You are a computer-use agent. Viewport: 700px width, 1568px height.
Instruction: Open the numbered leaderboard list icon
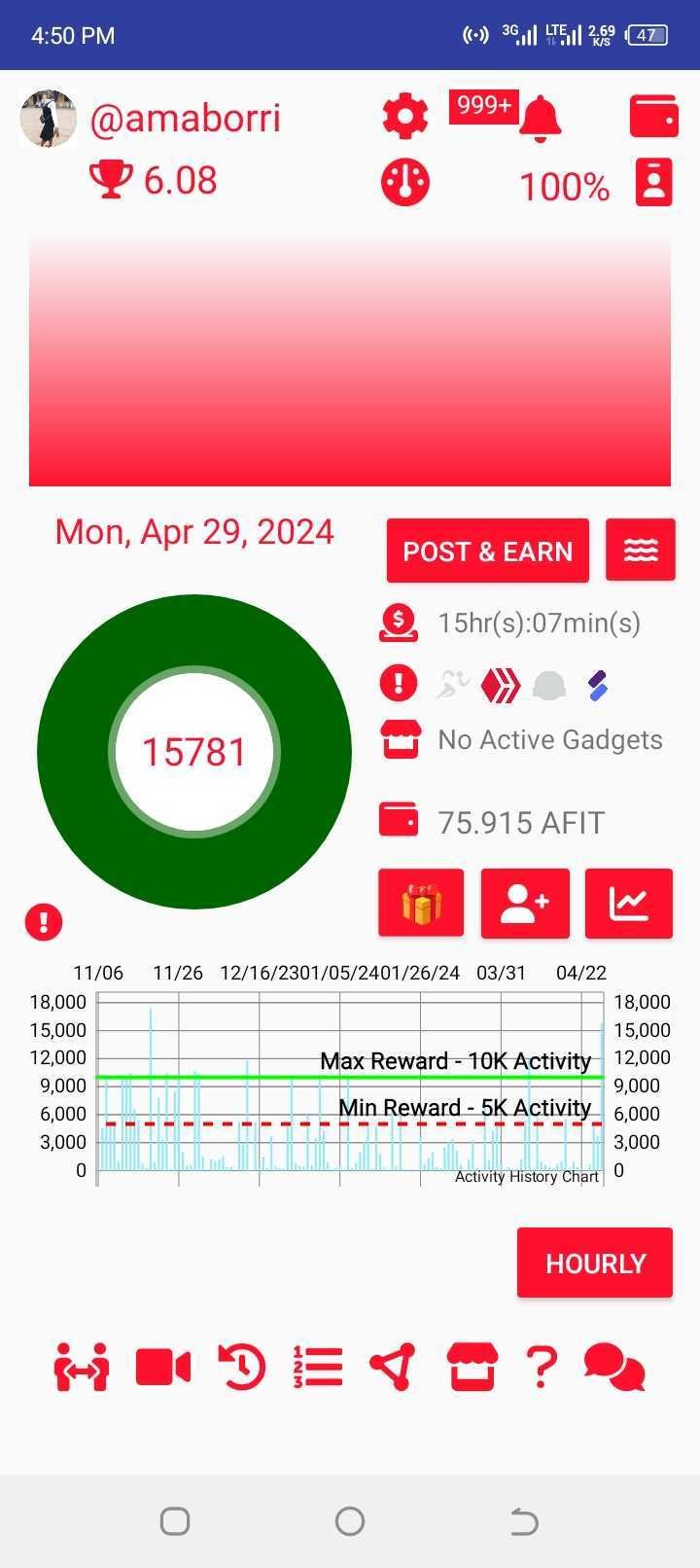point(318,1367)
